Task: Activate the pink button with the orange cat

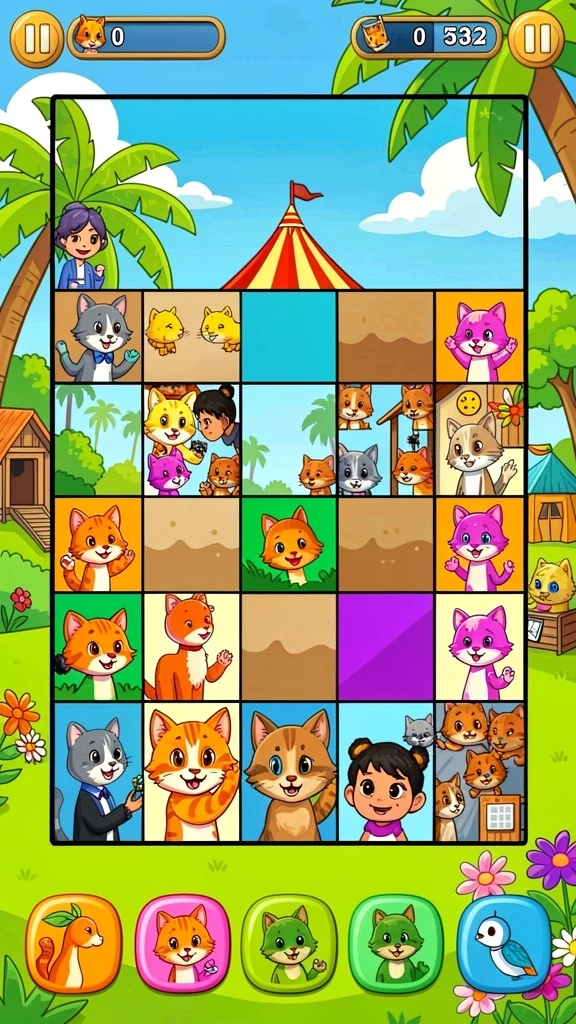Action: (x=183, y=942)
